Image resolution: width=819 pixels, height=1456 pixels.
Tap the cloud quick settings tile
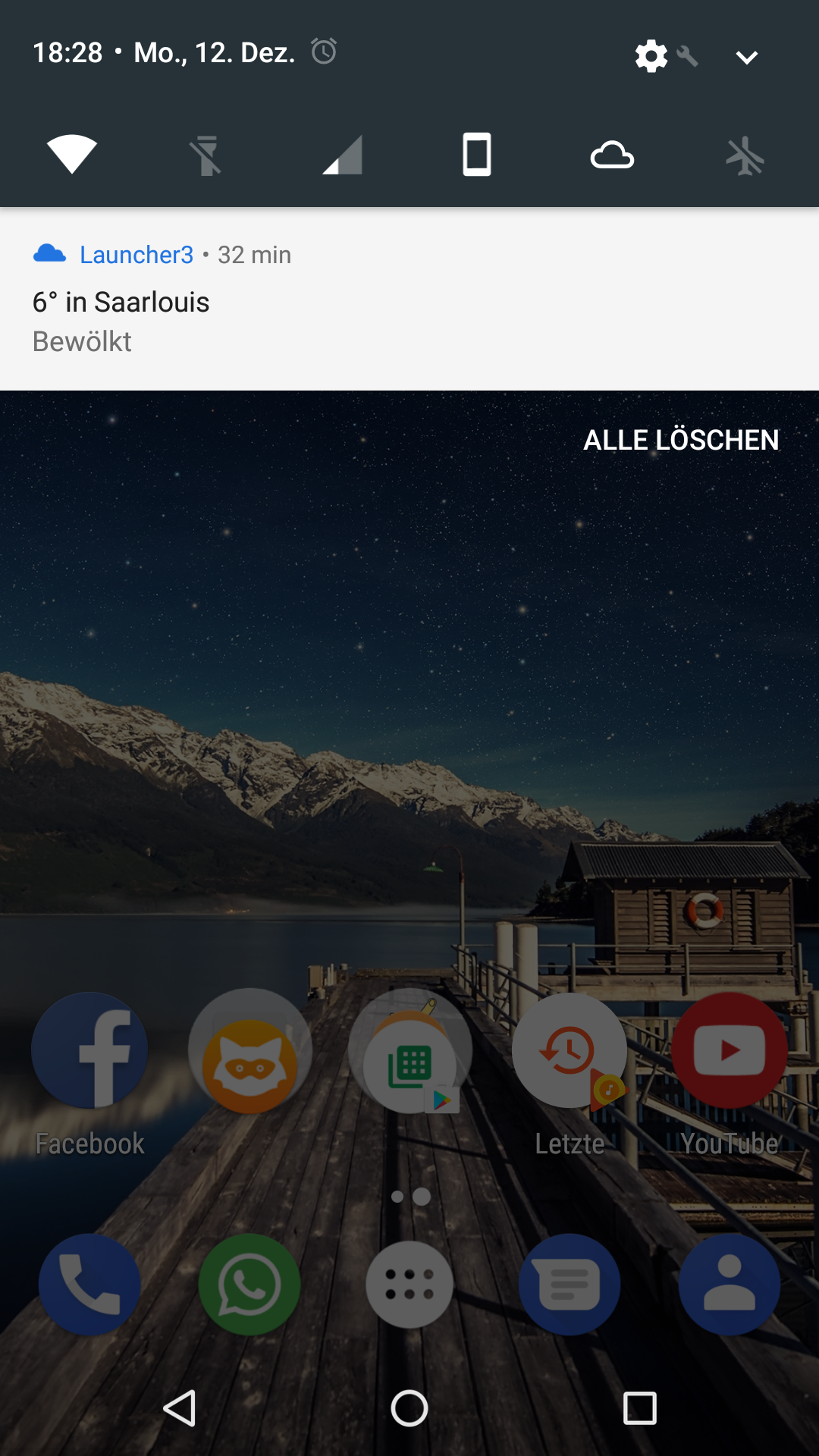[x=612, y=155]
